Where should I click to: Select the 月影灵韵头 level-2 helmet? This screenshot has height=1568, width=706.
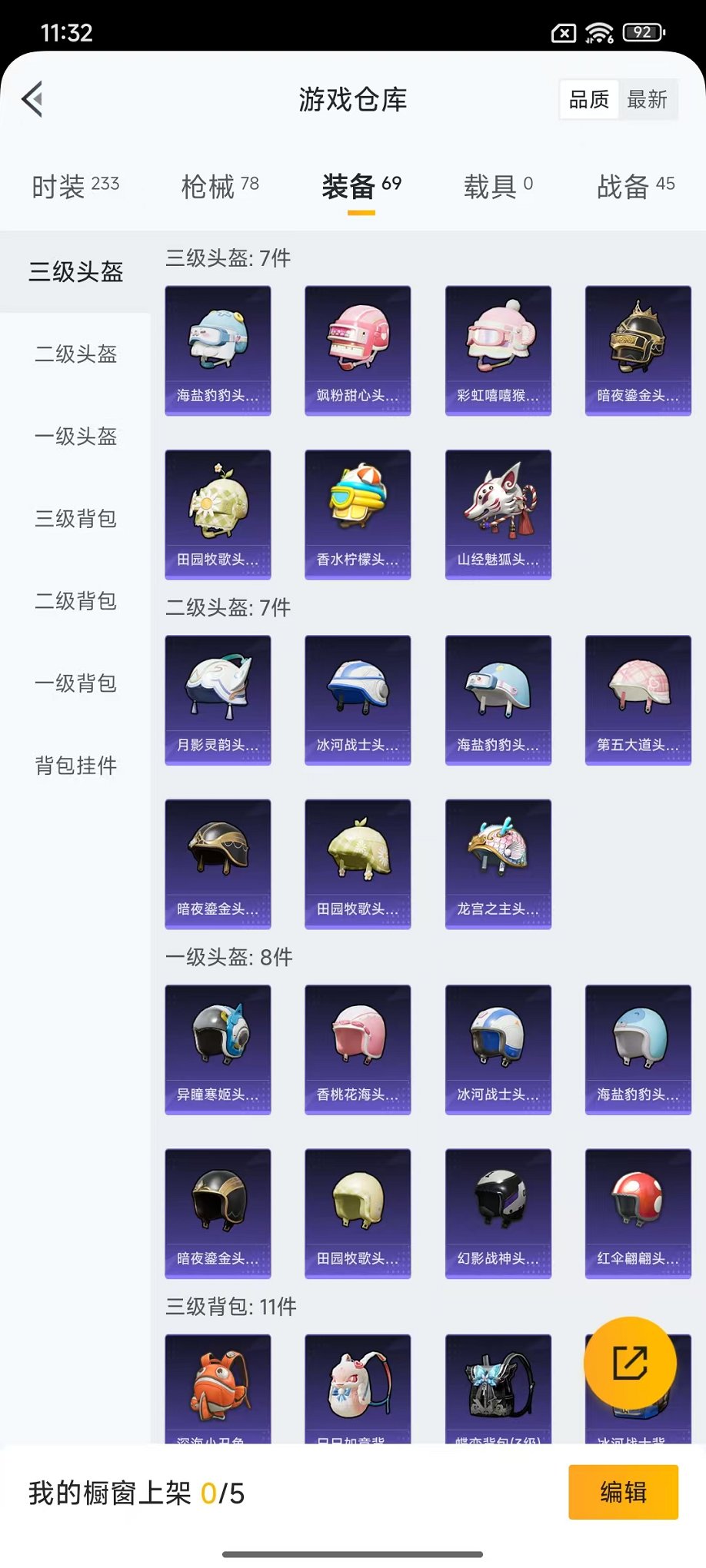click(218, 699)
